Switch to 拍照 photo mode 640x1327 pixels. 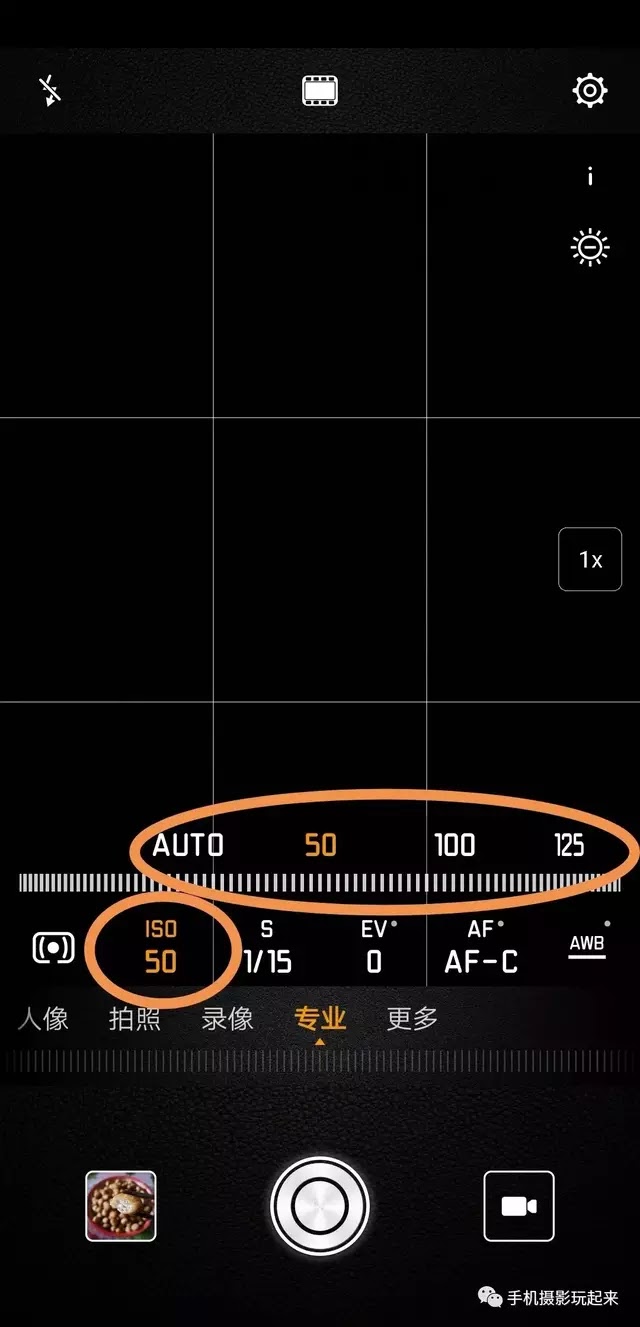[135, 1019]
